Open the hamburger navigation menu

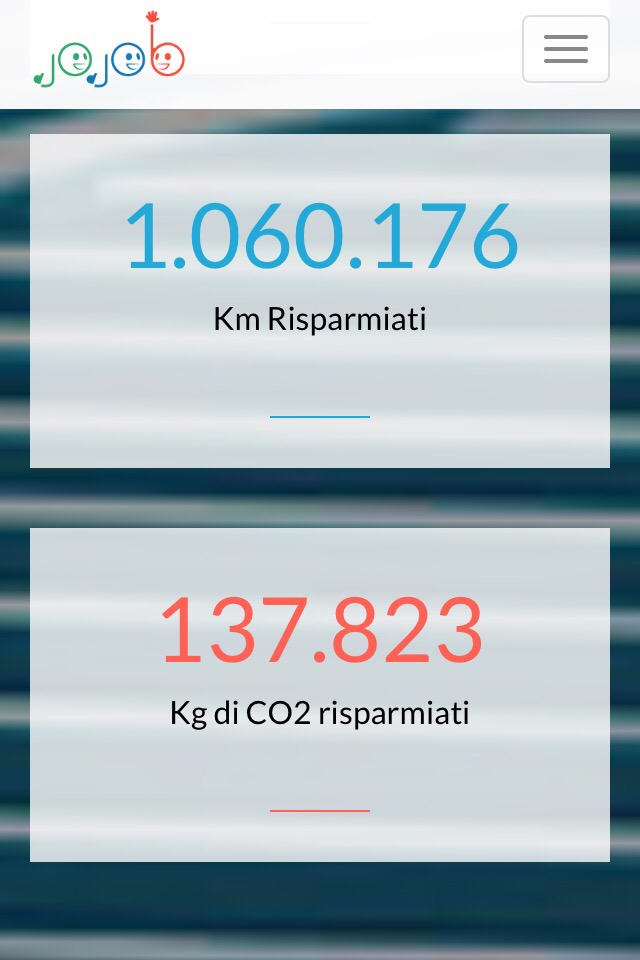pyautogui.click(x=565, y=49)
